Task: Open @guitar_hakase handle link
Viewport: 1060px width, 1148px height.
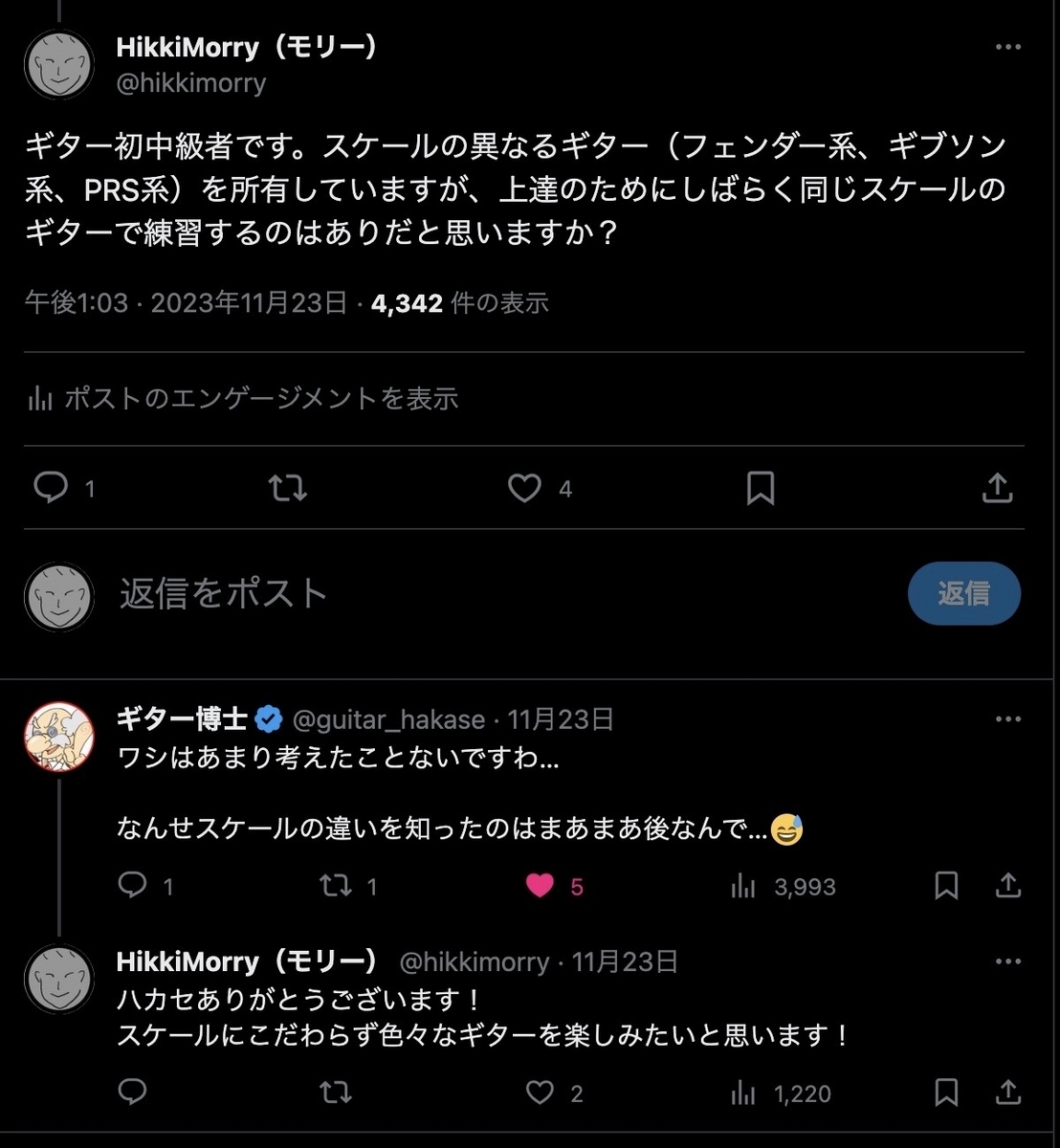Action: click(x=386, y=719)
